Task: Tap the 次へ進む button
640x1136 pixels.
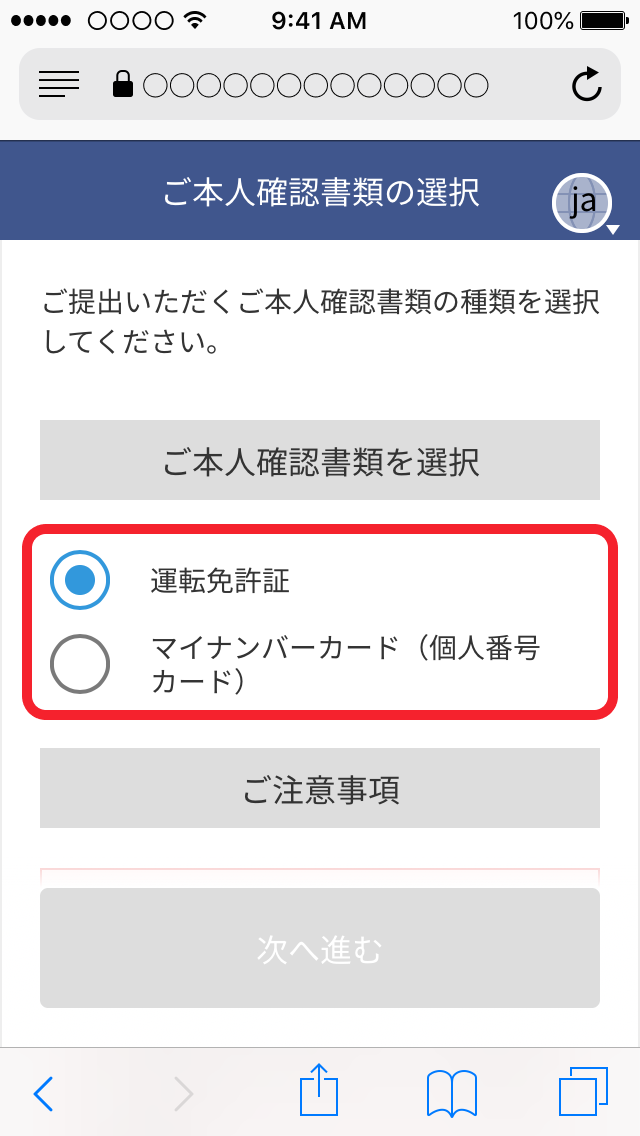Action: point(320,948)
